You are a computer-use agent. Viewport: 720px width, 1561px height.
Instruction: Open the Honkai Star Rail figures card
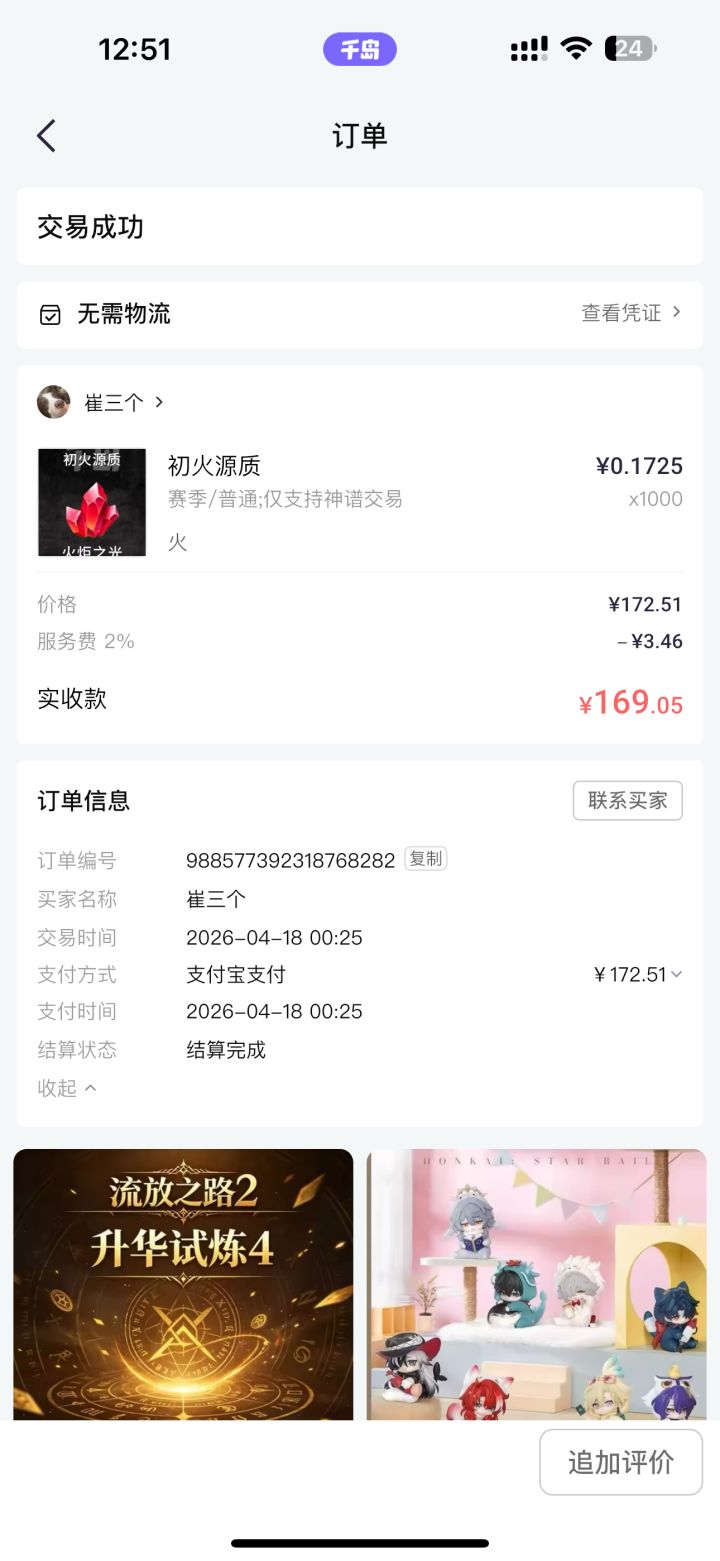[x=537, y=1285]
